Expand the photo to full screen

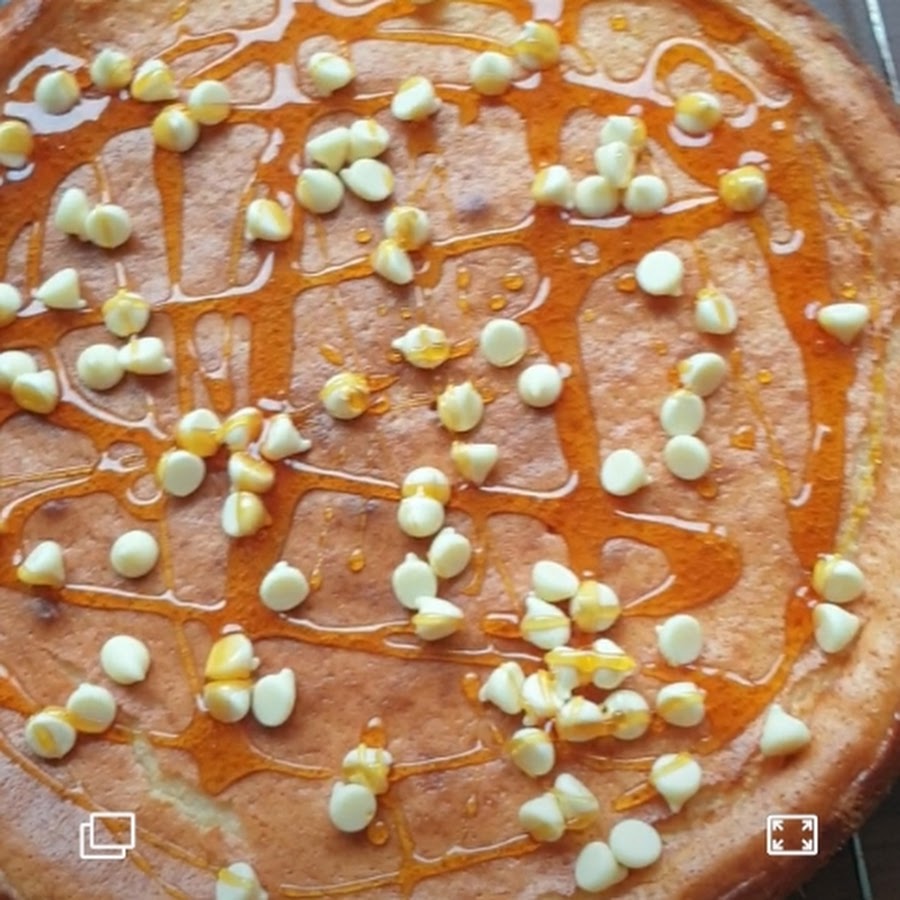791,835
